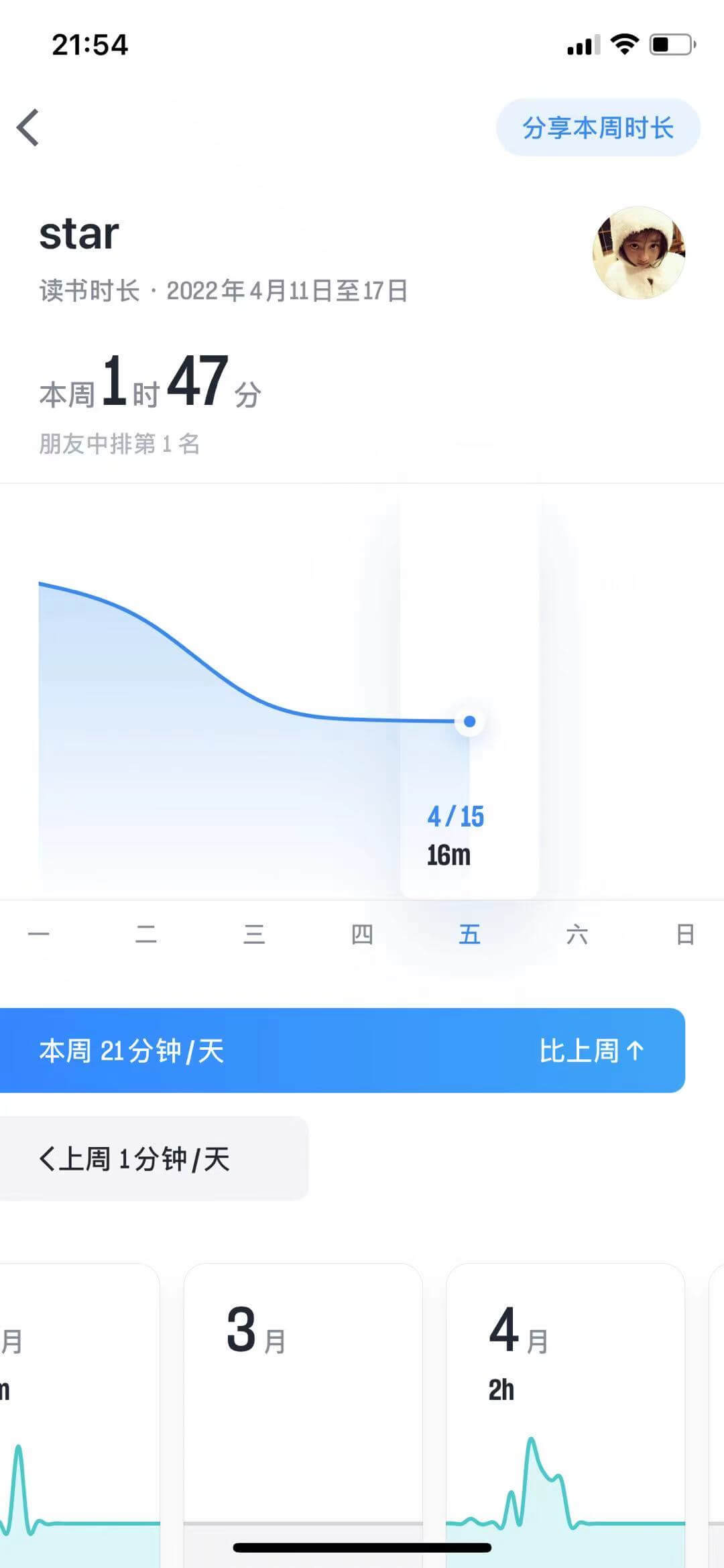Tap the 分享本周时长 share button

tap(598, 127)
